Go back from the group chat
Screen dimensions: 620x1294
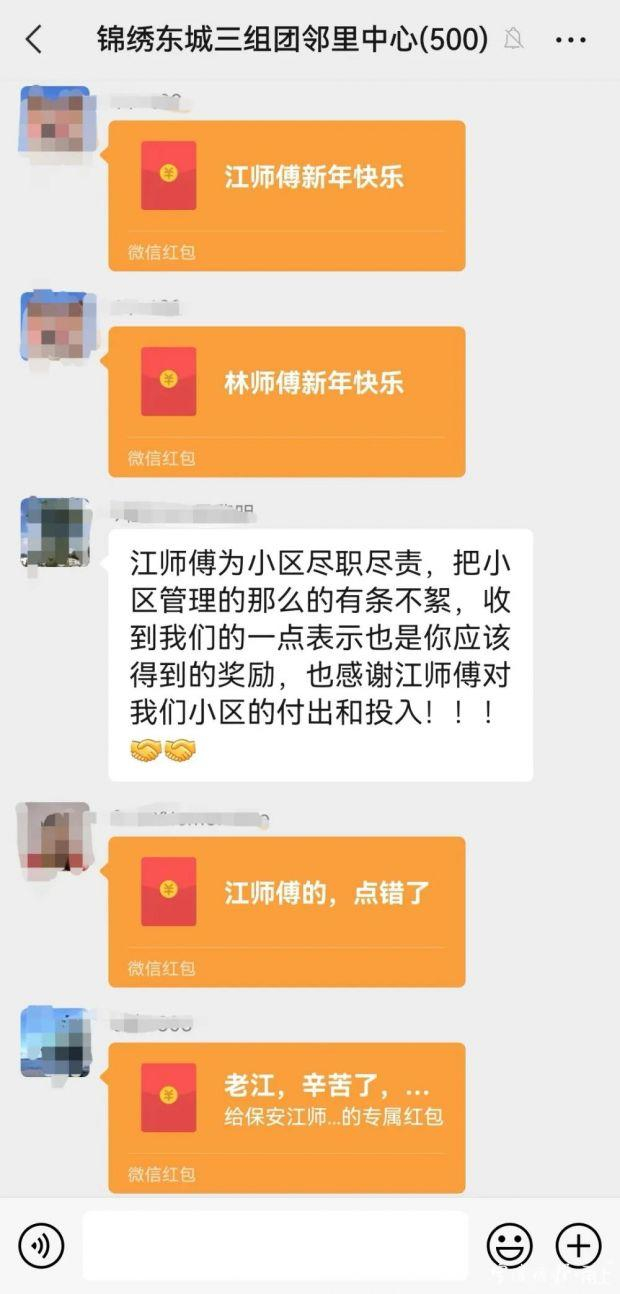coord(34,40)
